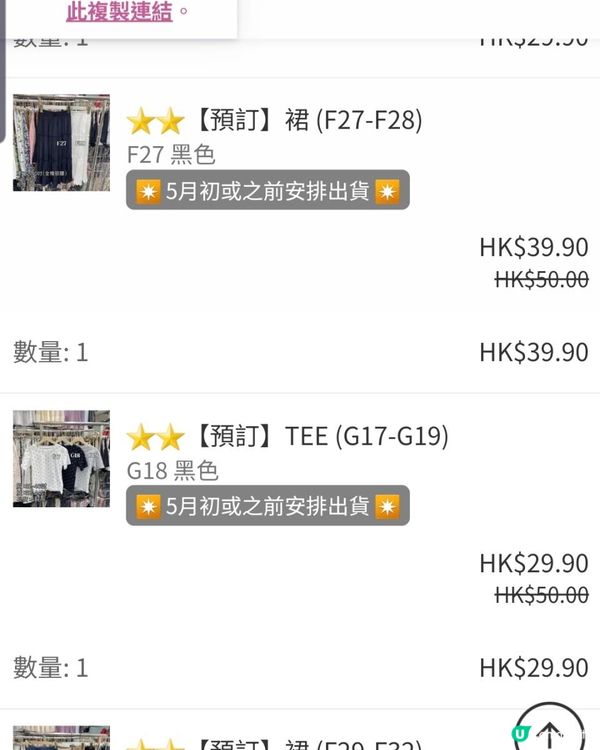This screenshot has height=750, width=600.
Task: Tap the 此複製連結 link
Action: (x=119, y=12)
